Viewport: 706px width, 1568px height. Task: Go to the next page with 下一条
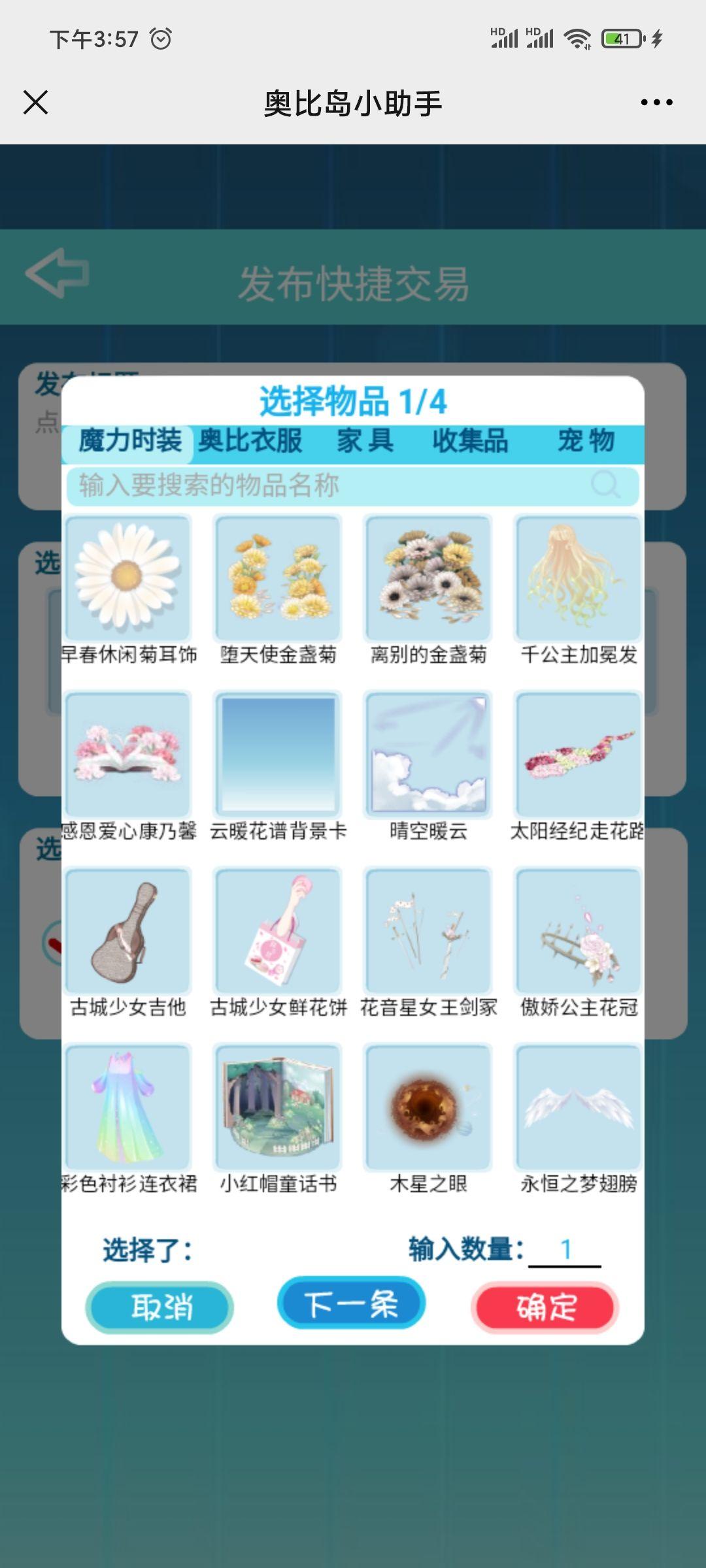tap(352, 1305)
